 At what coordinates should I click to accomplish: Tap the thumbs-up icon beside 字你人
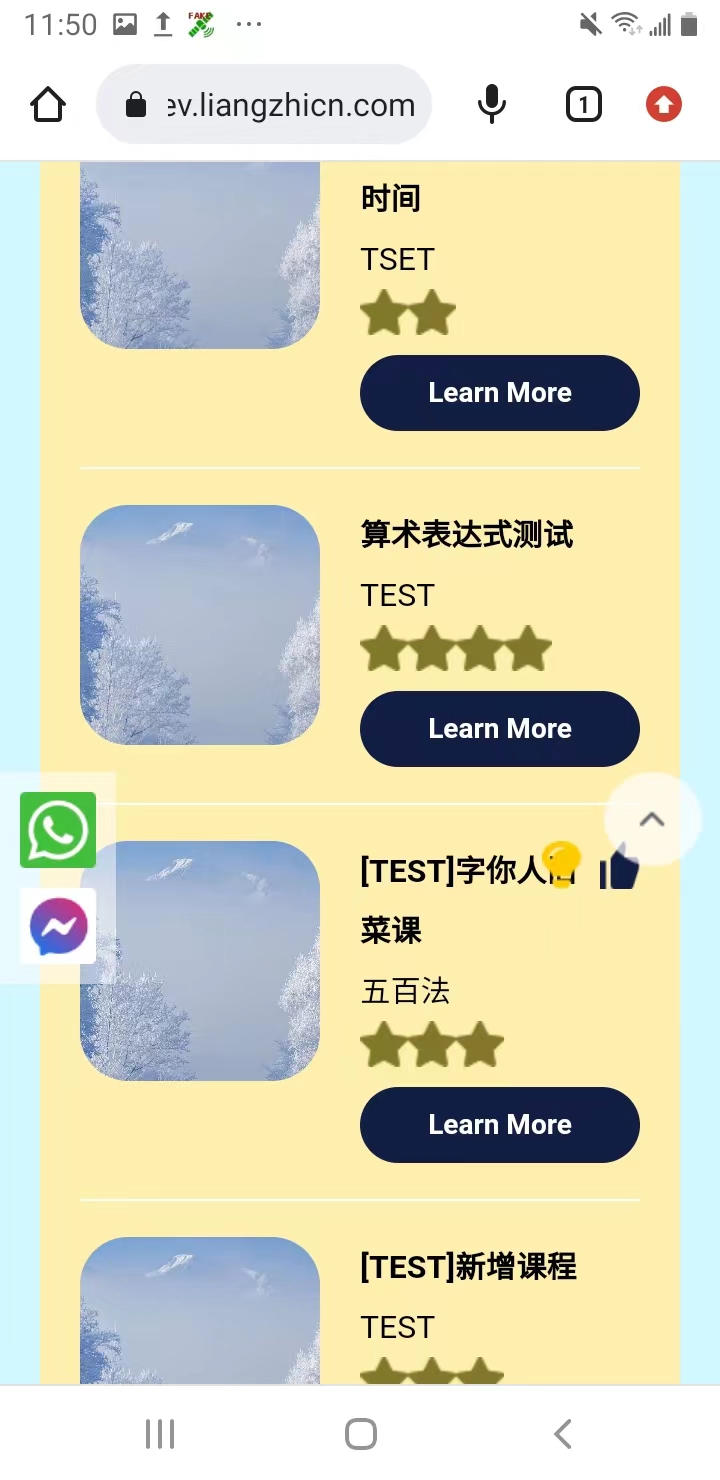pyautogui.click(x=619, y=868)
